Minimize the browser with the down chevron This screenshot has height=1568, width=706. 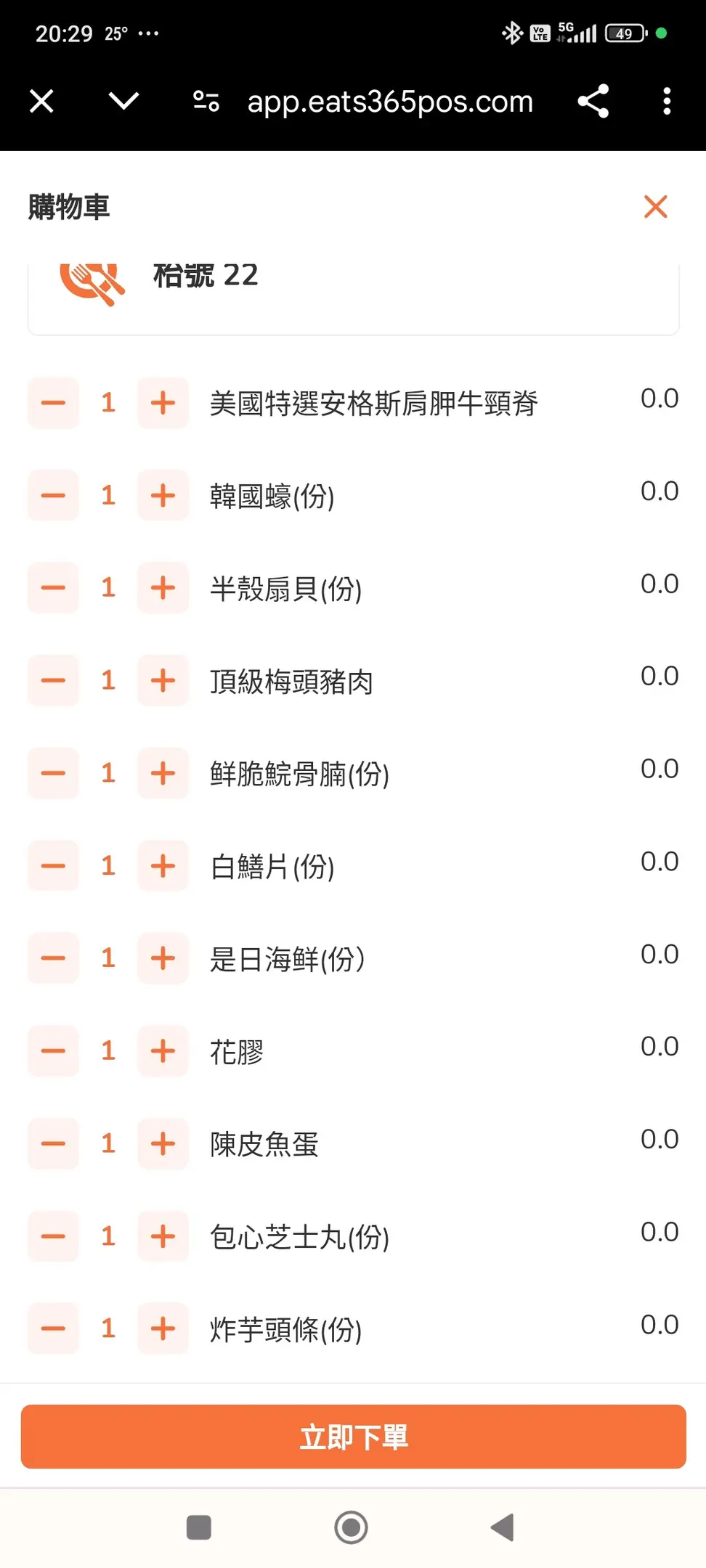click(123, 101)
